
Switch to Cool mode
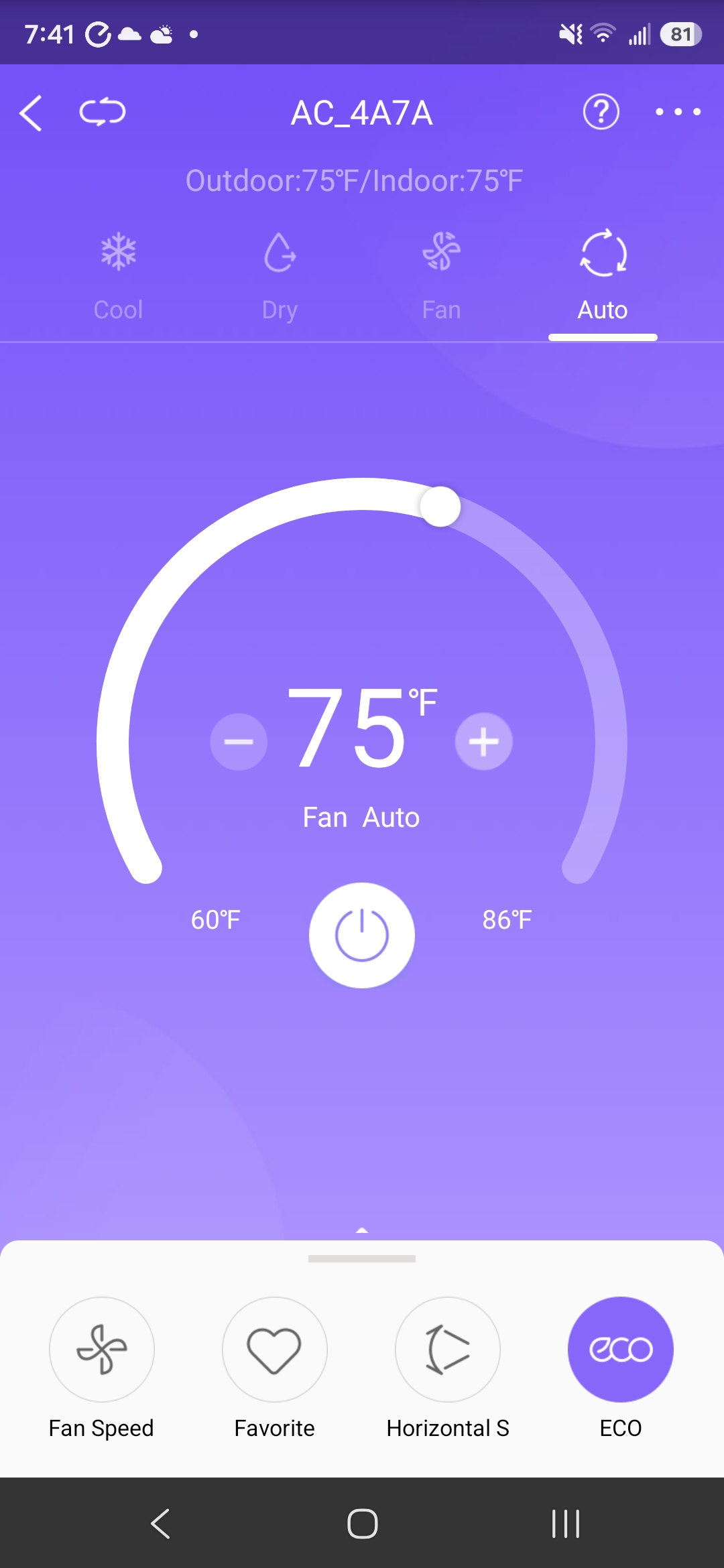119,277
